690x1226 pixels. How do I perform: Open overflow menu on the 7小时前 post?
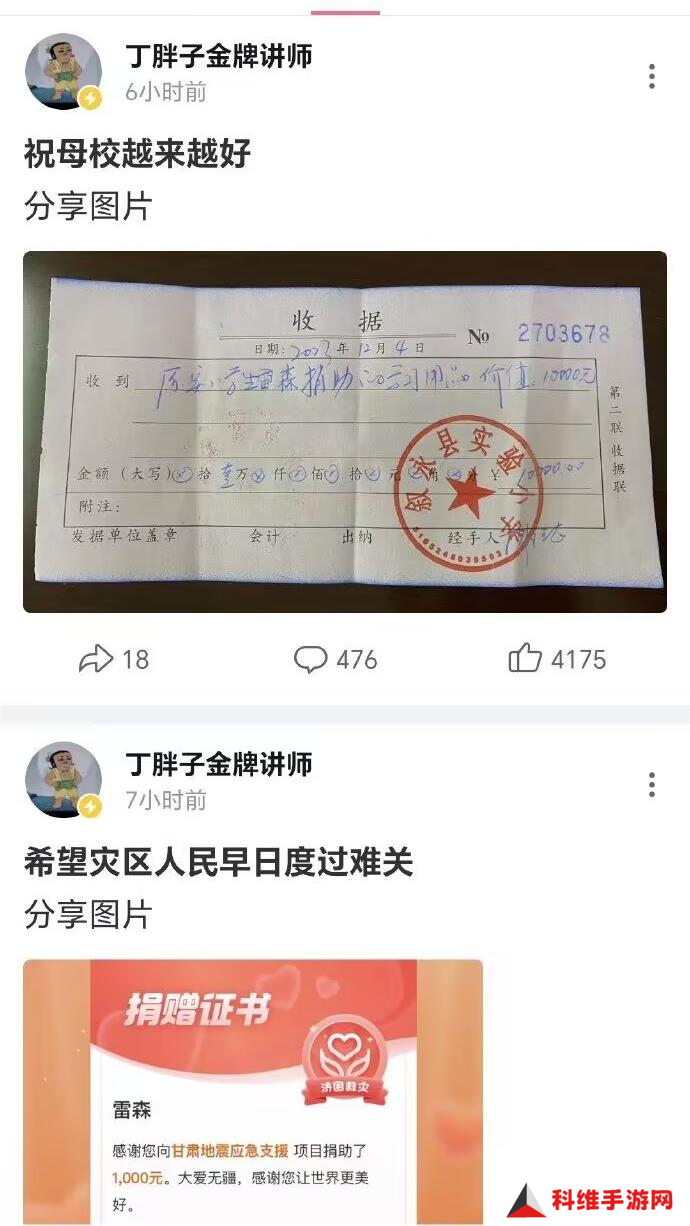(651, 784)
